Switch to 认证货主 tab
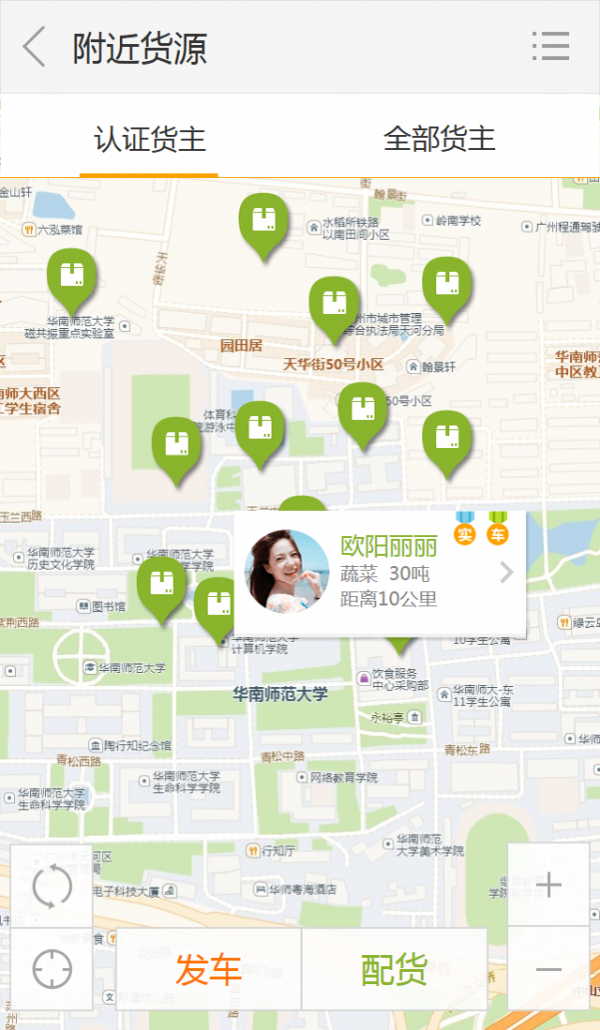The image size is (600, 1030). (x=149, y=139)
